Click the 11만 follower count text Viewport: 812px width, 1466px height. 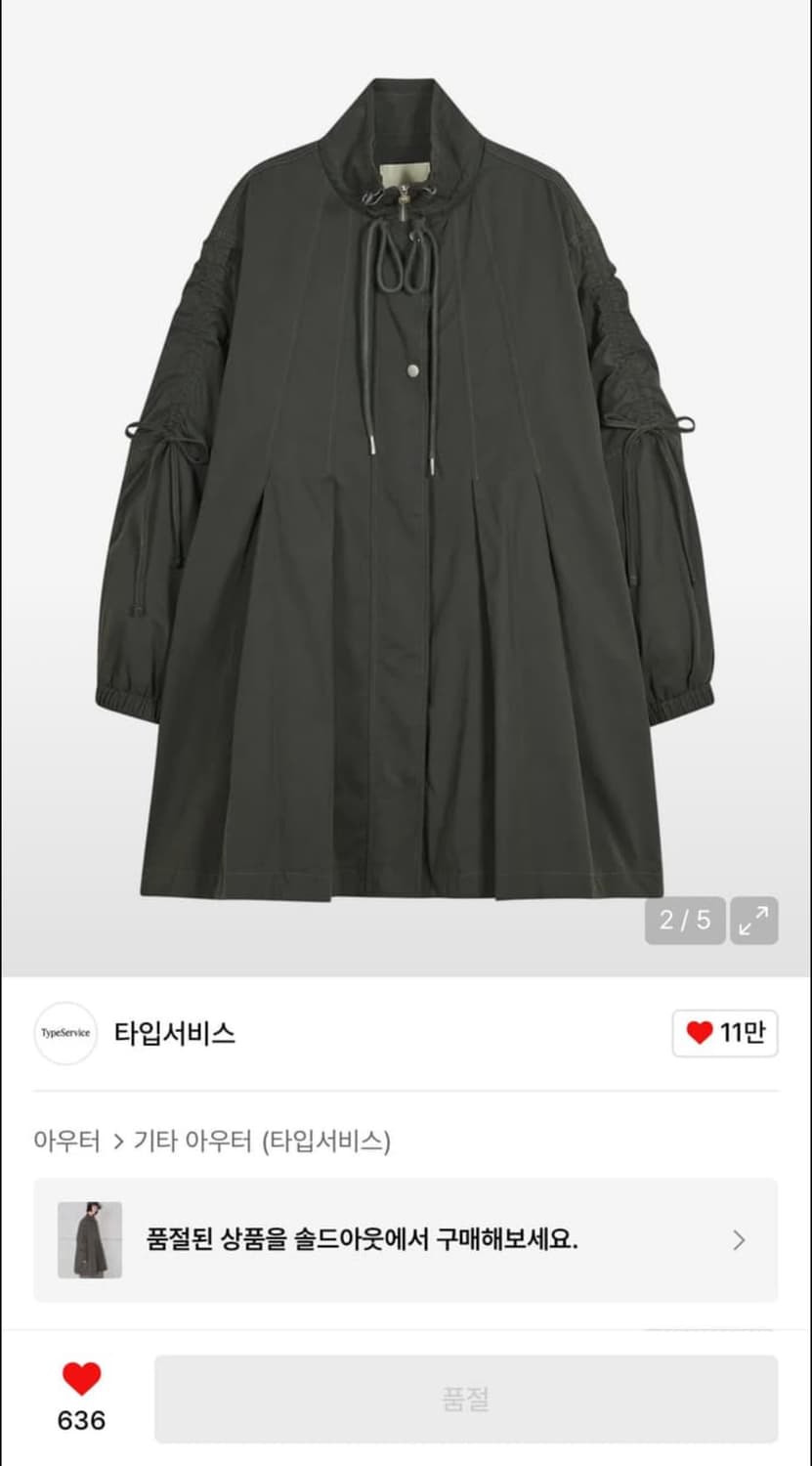click(745, 1032)
